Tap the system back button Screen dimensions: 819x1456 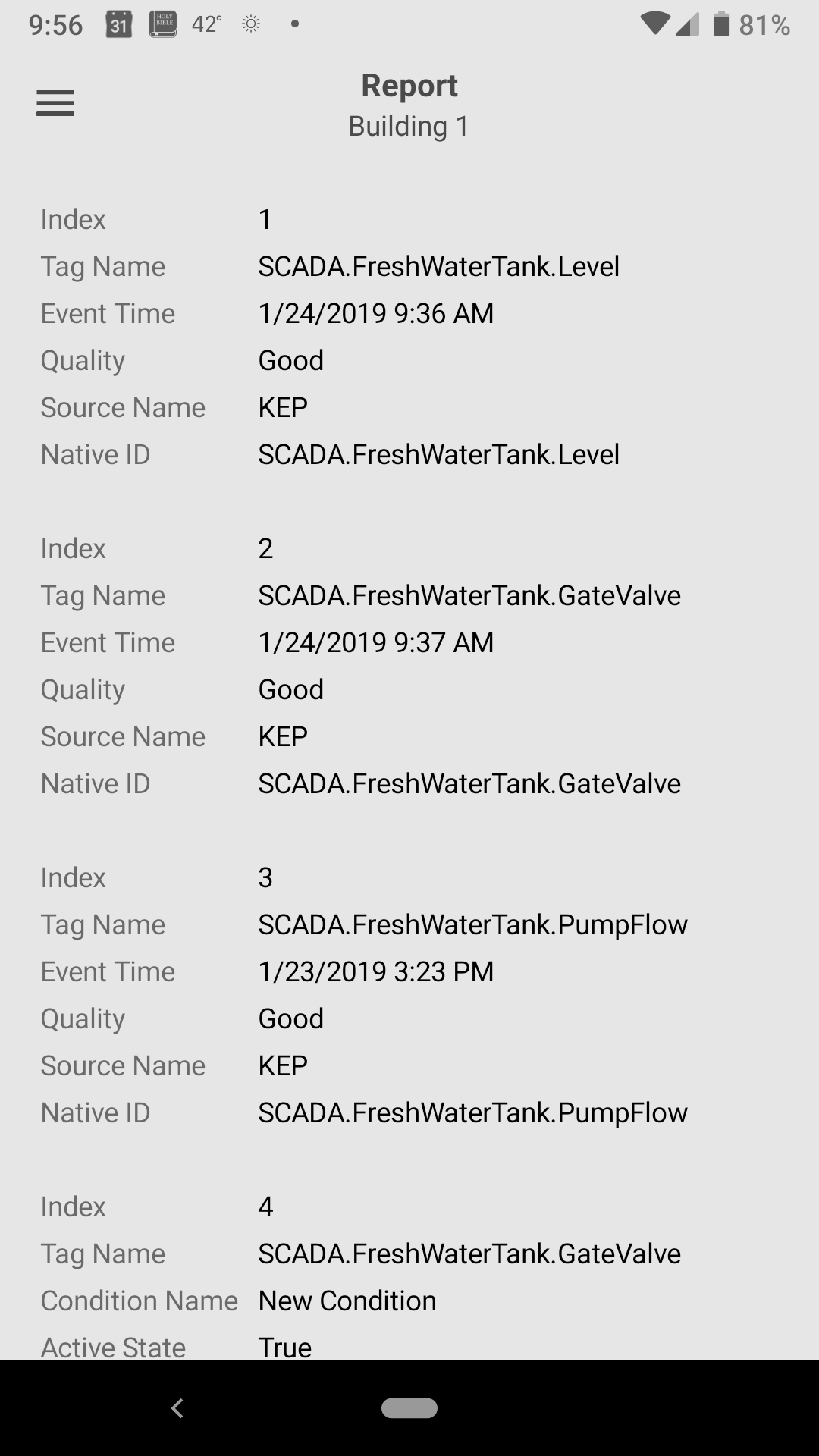click(x=177, y=1408)
